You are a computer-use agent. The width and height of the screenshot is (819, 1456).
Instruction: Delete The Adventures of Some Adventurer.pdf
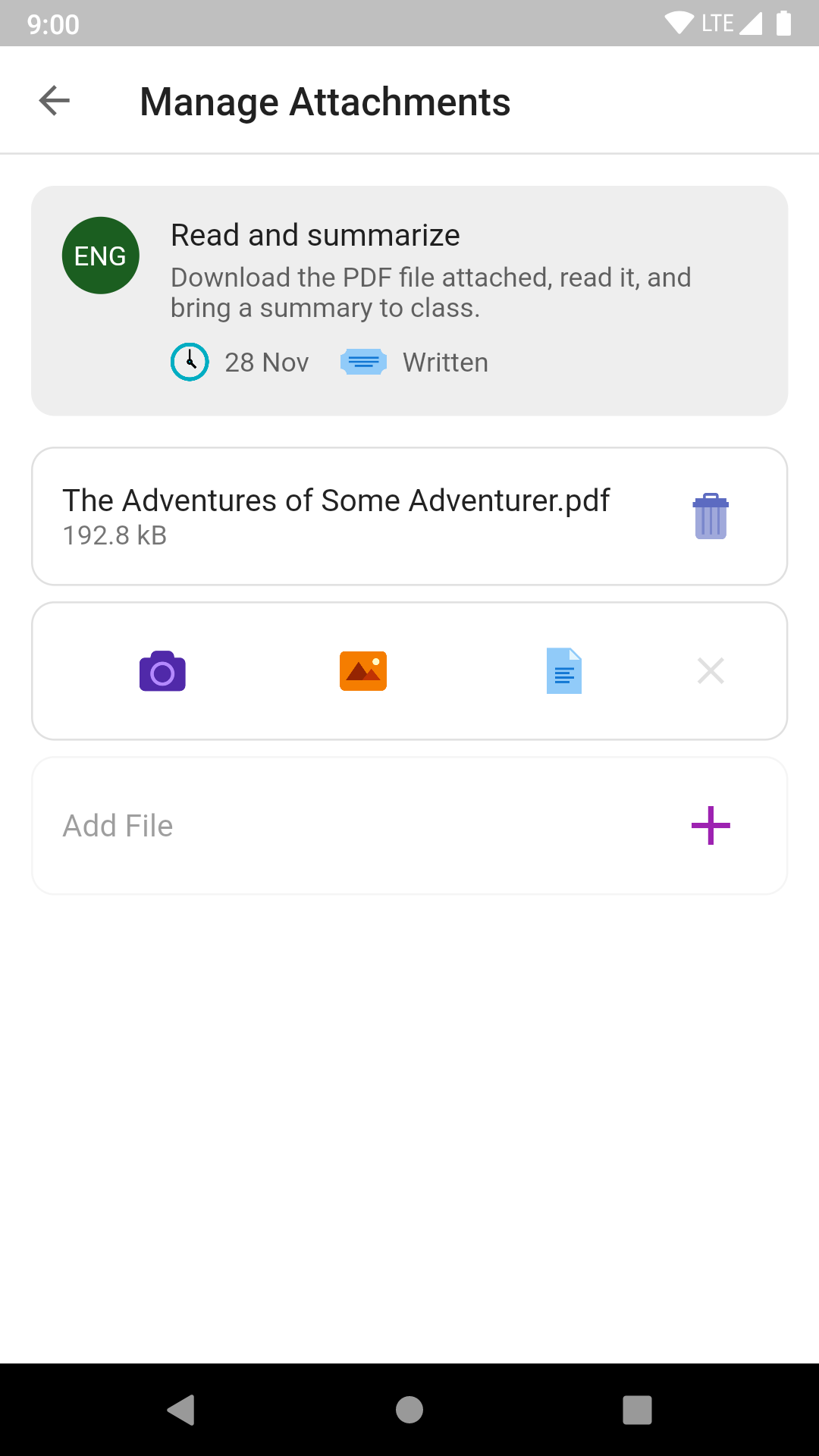(x=711, y=516)
